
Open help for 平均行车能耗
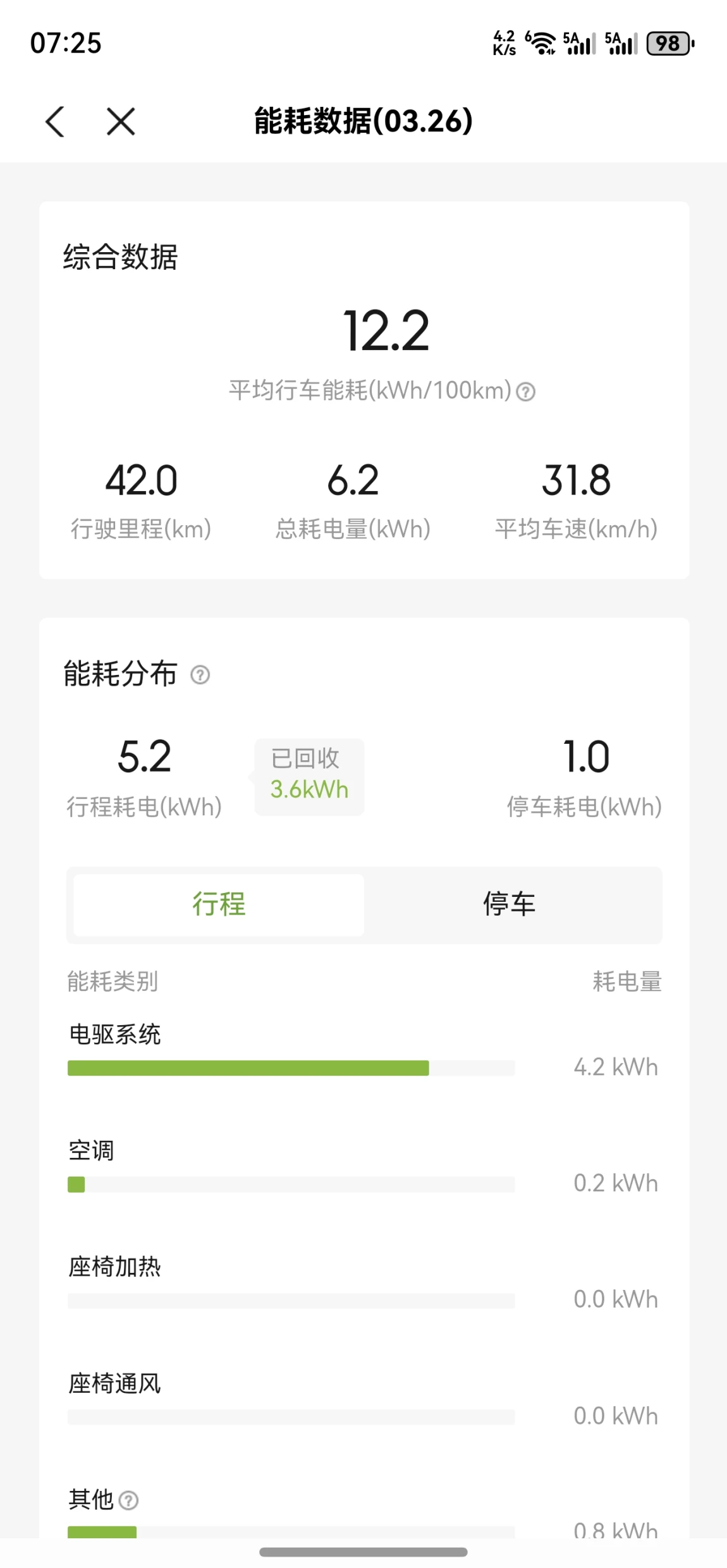click(x=526, y=392)
